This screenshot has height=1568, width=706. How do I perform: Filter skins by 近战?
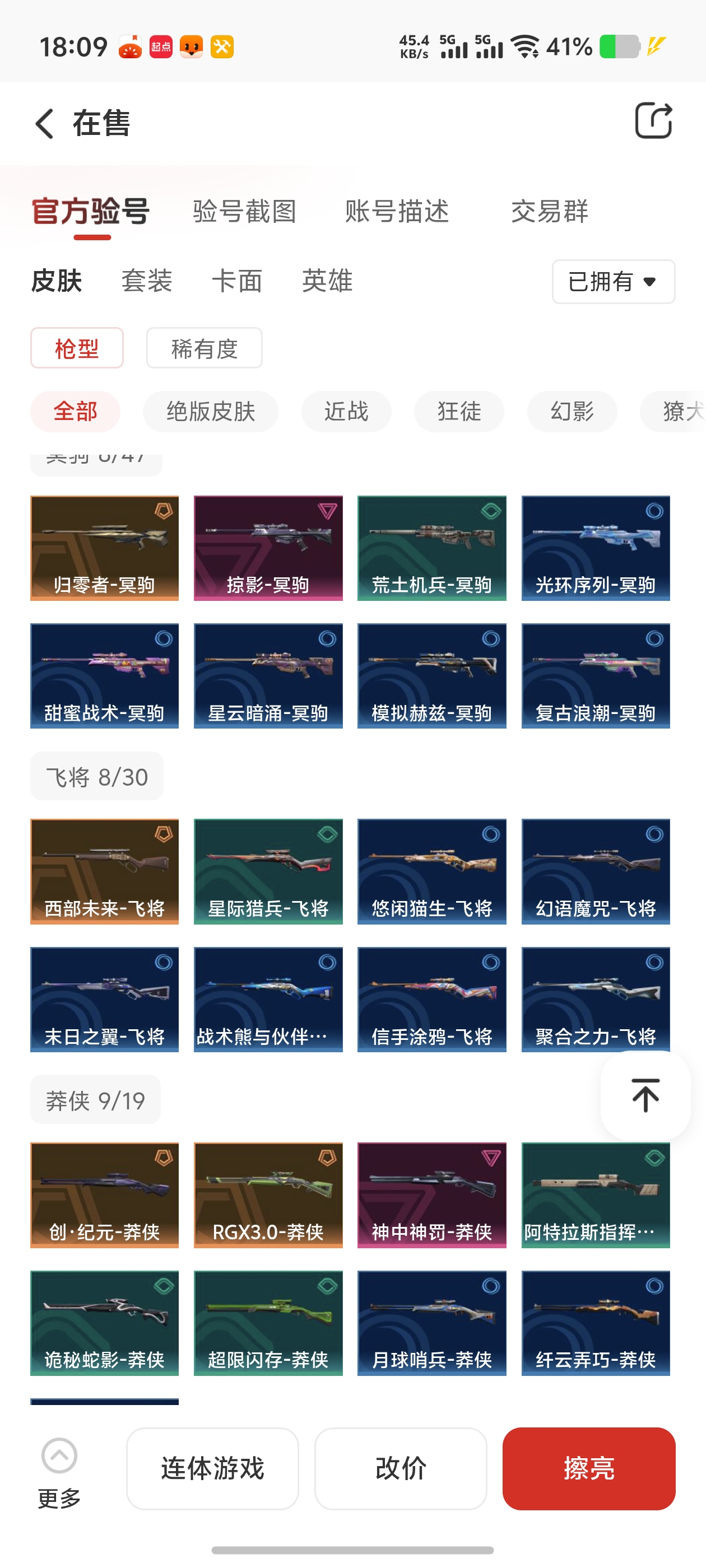346,412
